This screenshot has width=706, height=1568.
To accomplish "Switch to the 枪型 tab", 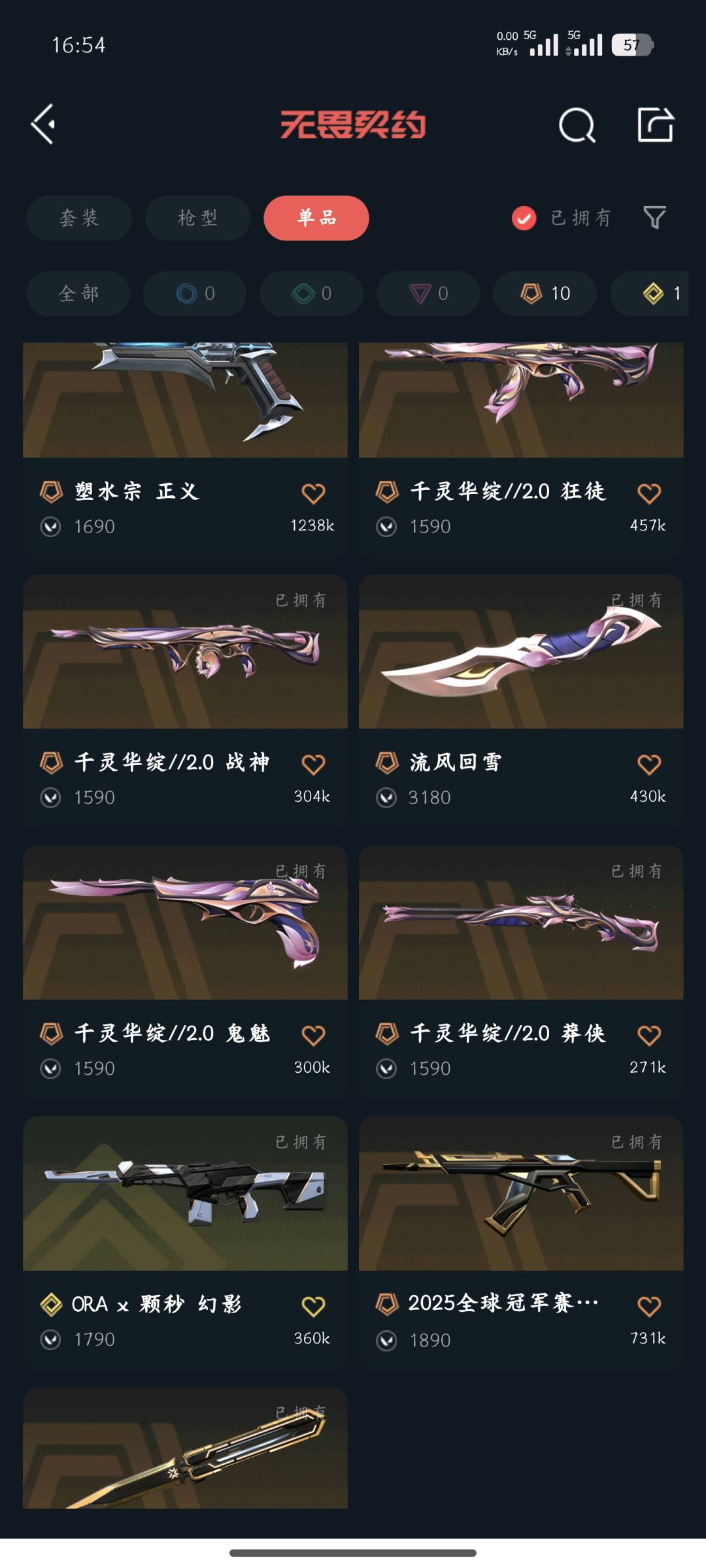I will [x=197, y=218].
